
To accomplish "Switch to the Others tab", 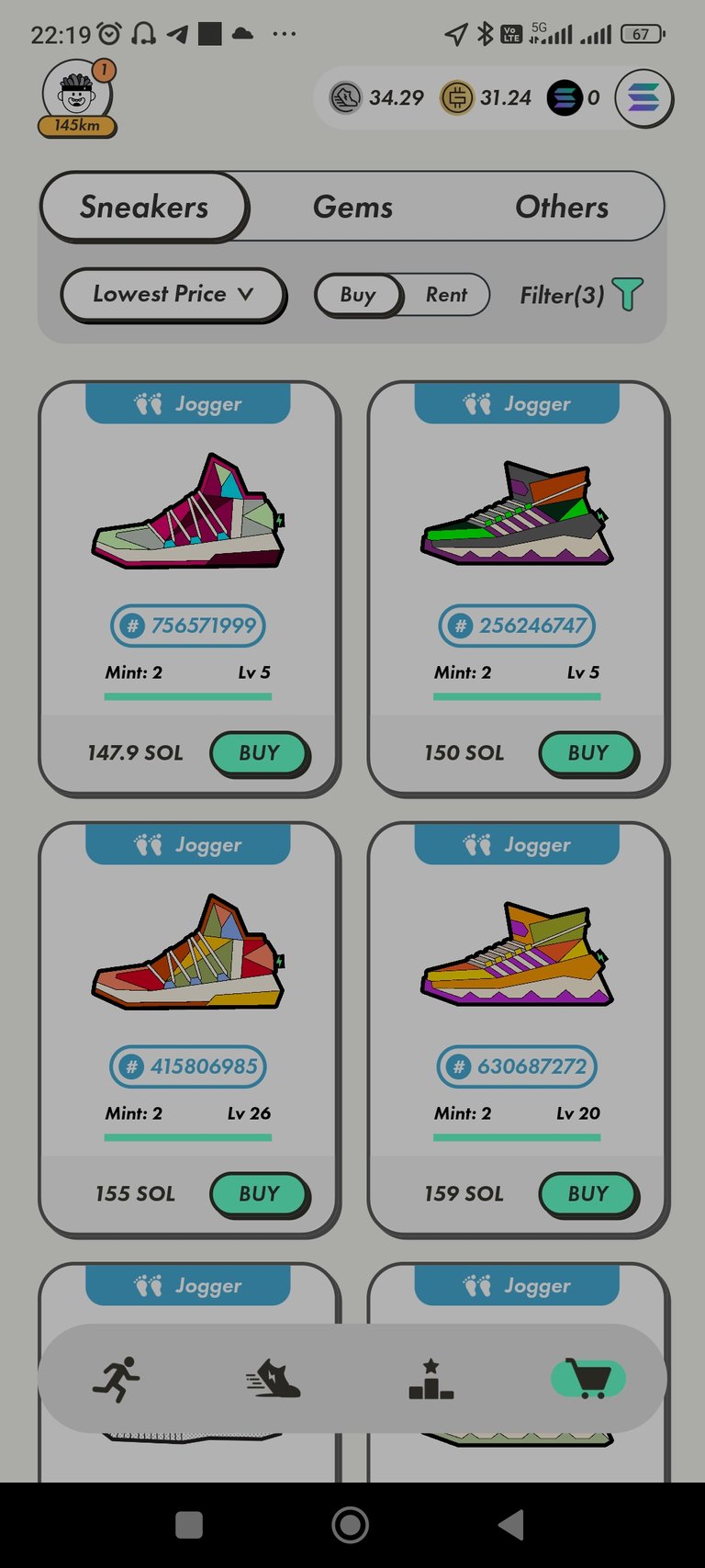I will (x=561, y=207).
